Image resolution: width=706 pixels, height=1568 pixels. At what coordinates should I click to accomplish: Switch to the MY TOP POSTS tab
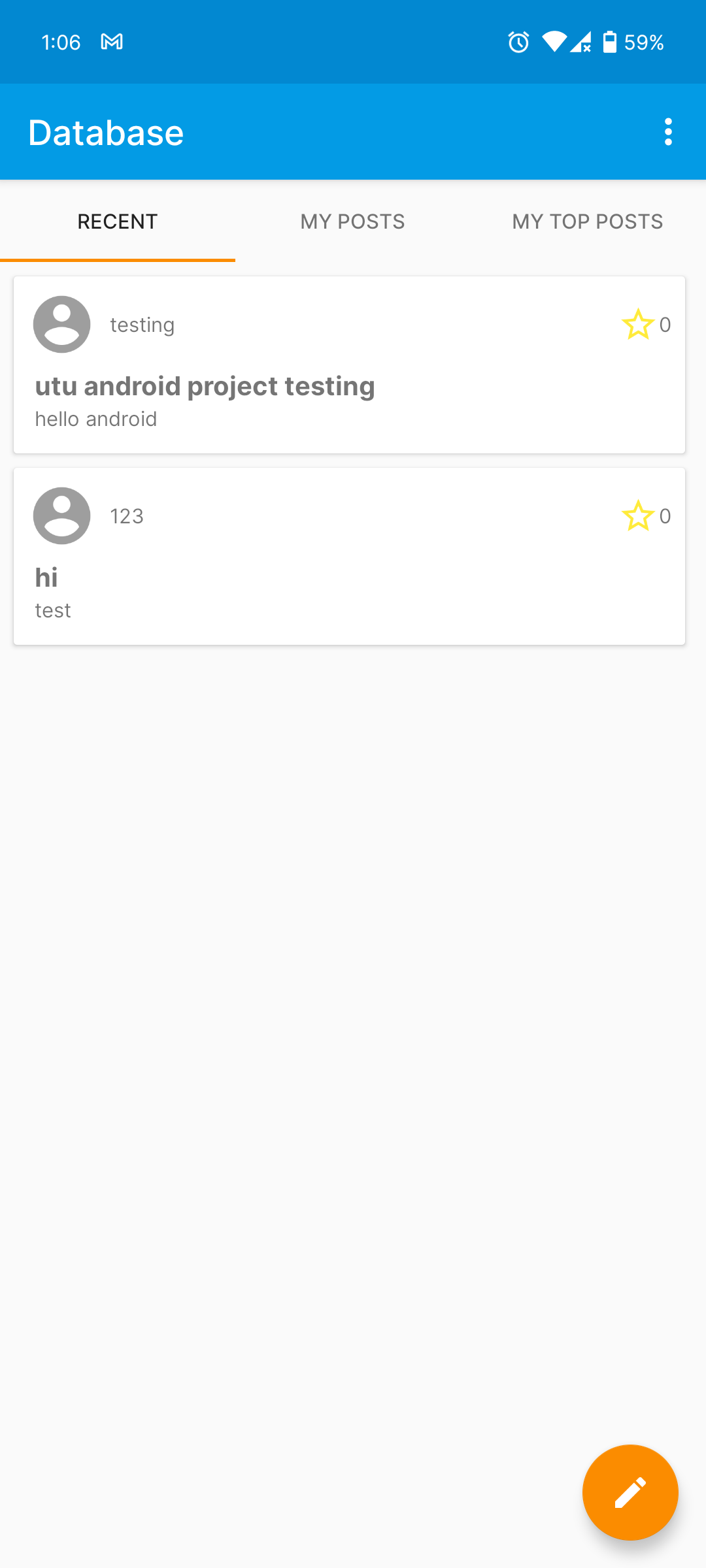tap(586, 221)
